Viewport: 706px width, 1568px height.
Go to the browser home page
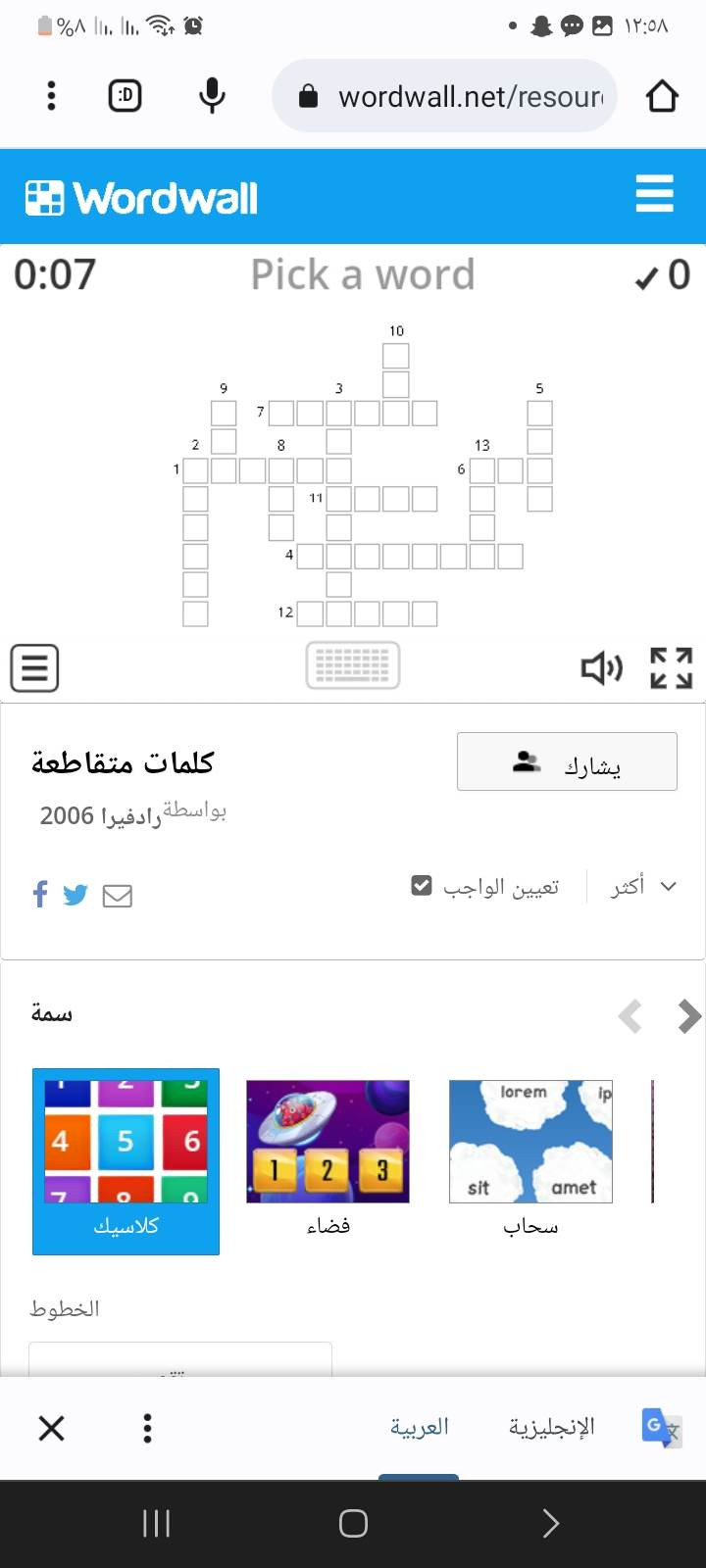pos(662,96)
